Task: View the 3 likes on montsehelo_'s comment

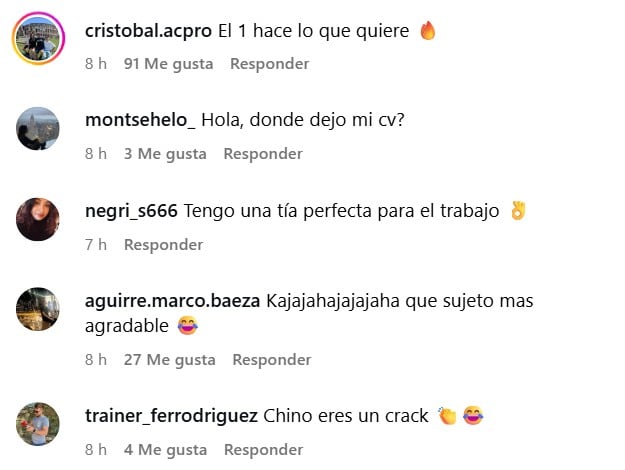Action: tap(165, 154)
